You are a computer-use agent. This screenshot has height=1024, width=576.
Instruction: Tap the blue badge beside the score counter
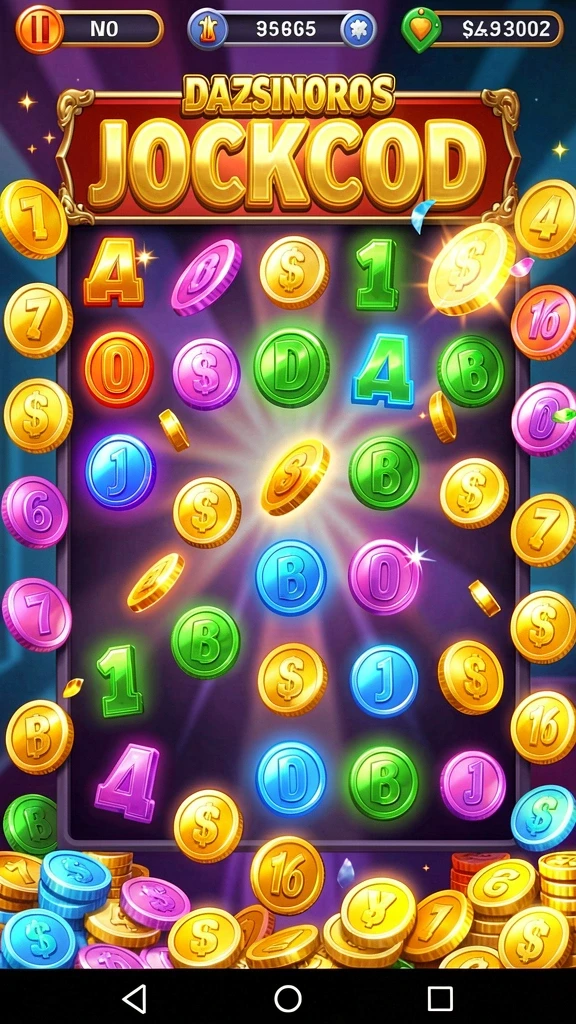359,29
